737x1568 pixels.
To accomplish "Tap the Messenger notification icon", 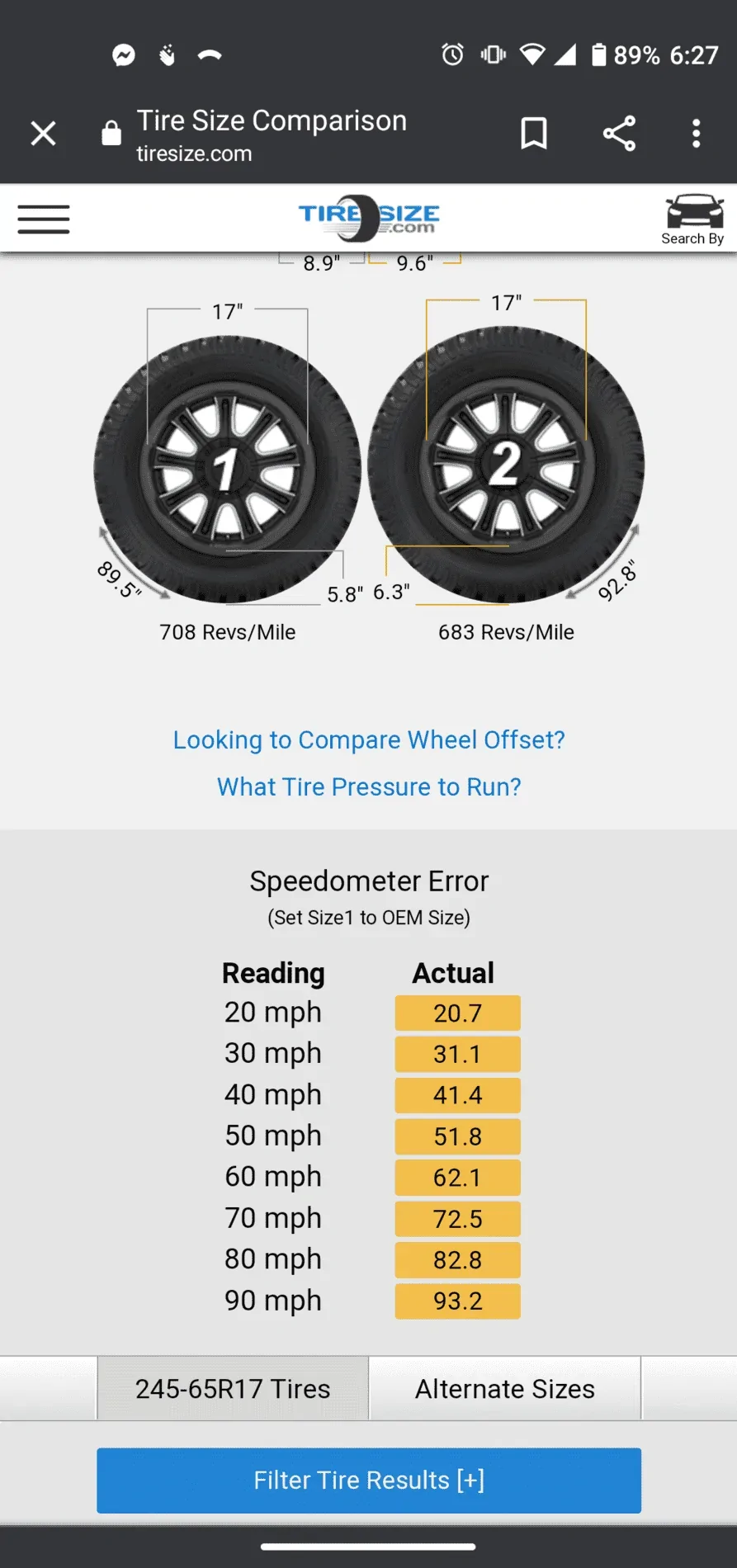I will [122, 54].
